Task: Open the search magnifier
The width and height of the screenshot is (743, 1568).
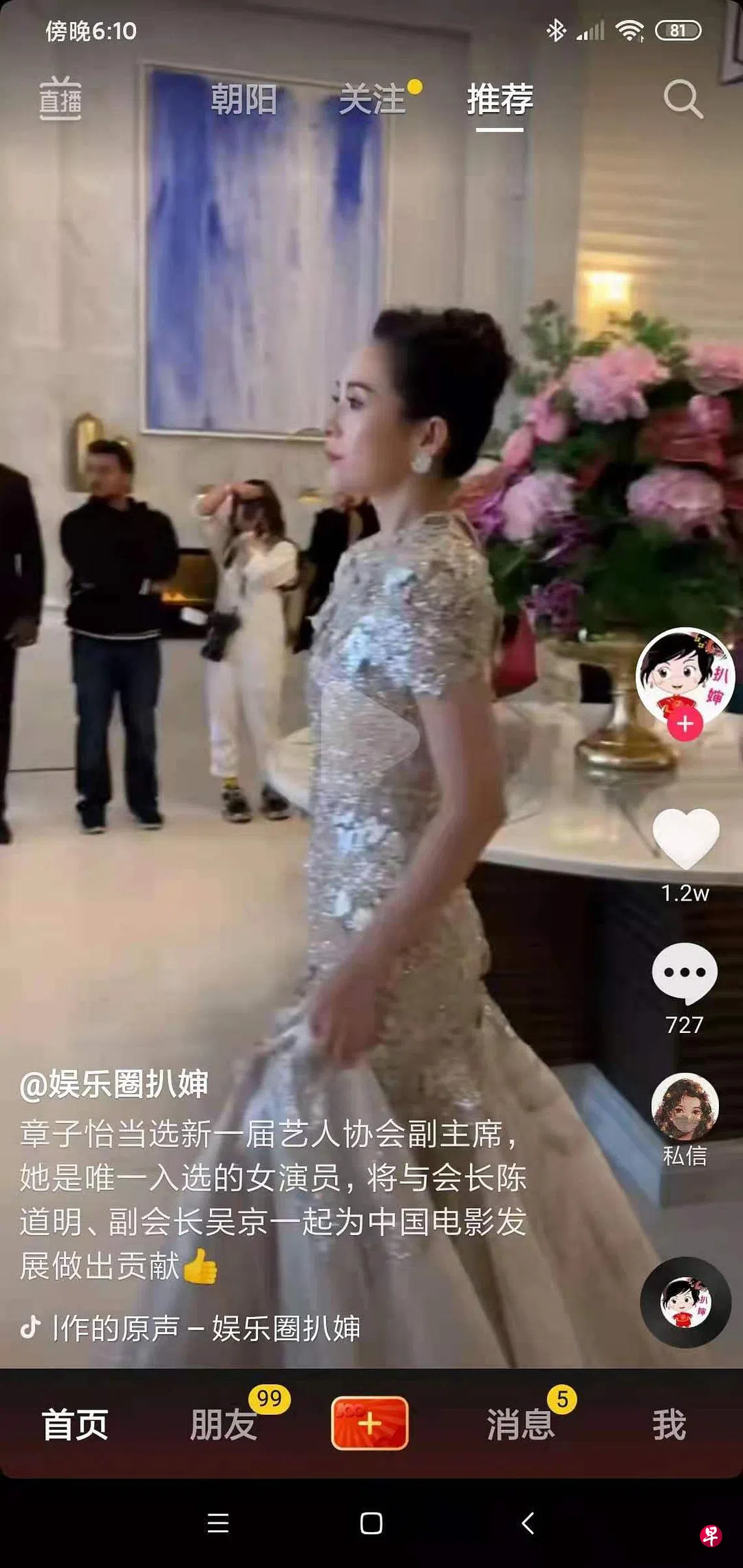Action: click(x=682, y=100)
